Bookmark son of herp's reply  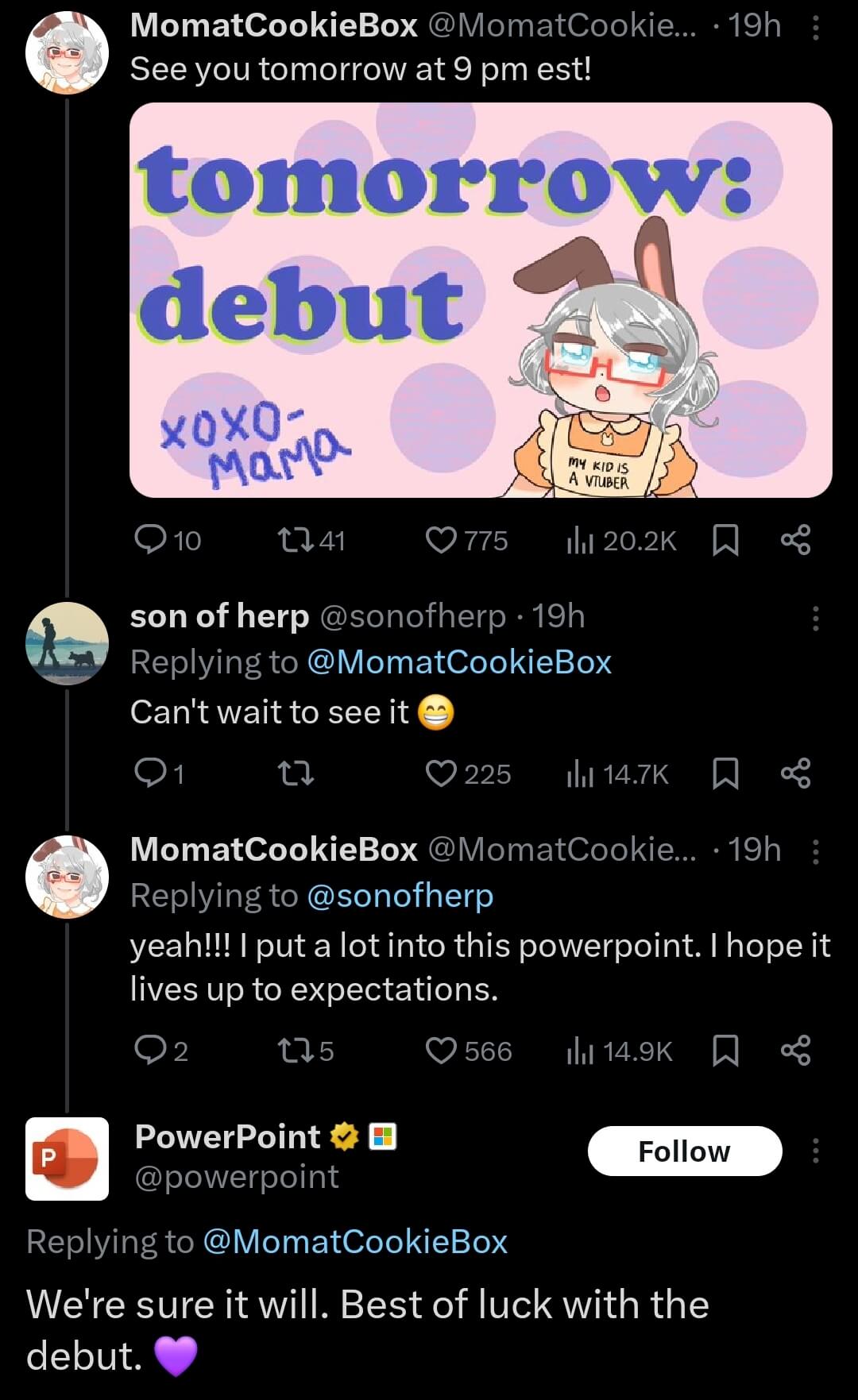coord(725,773)
